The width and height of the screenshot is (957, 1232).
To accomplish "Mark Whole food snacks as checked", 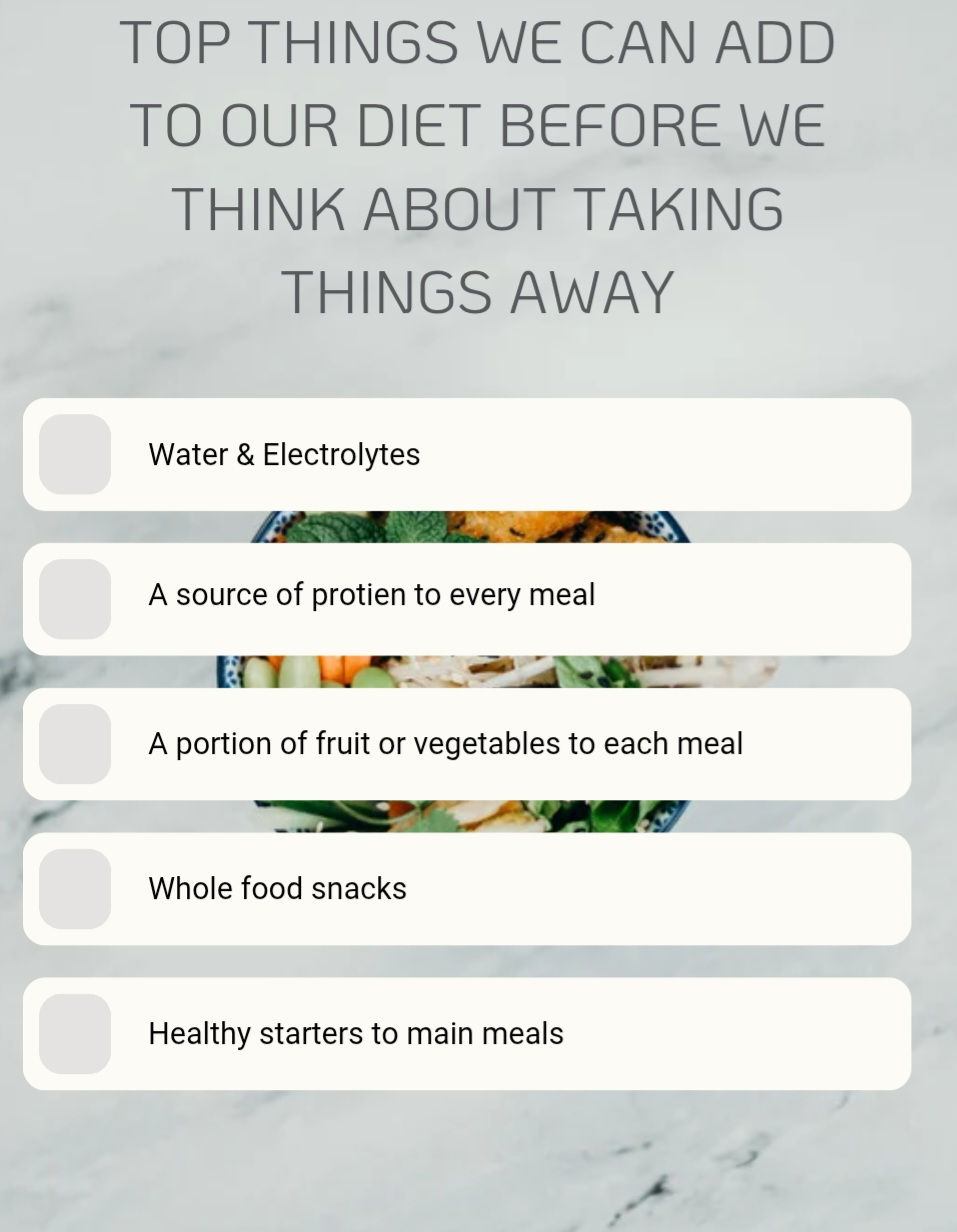I will [x=75, y=889].
